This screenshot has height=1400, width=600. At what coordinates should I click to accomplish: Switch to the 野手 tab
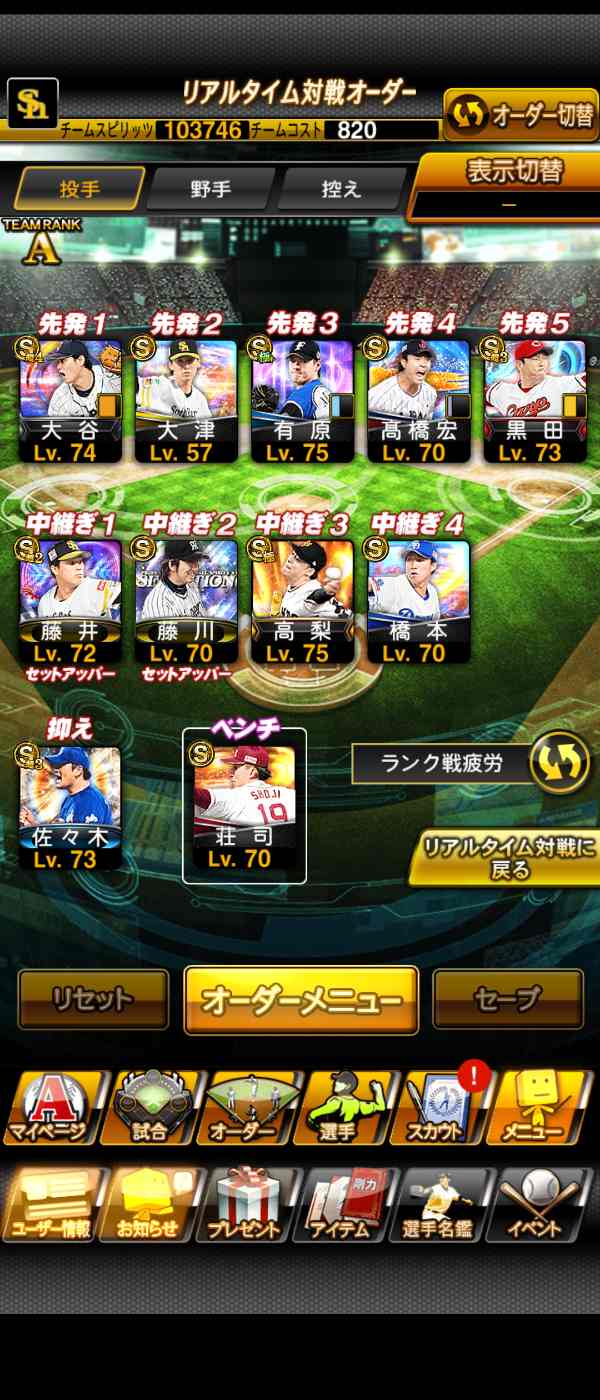(x=210, y=189)
